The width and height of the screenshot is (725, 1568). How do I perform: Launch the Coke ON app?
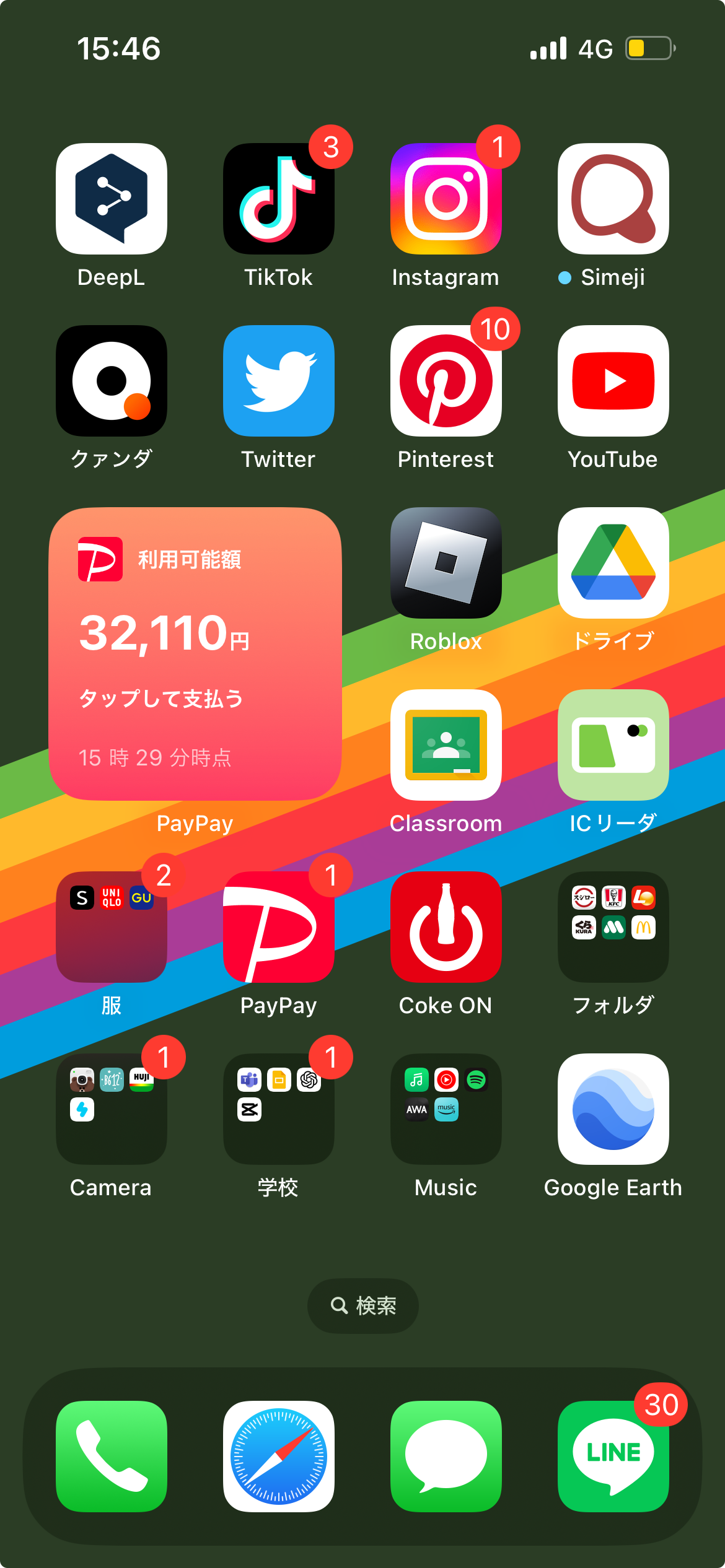(446, 927)
